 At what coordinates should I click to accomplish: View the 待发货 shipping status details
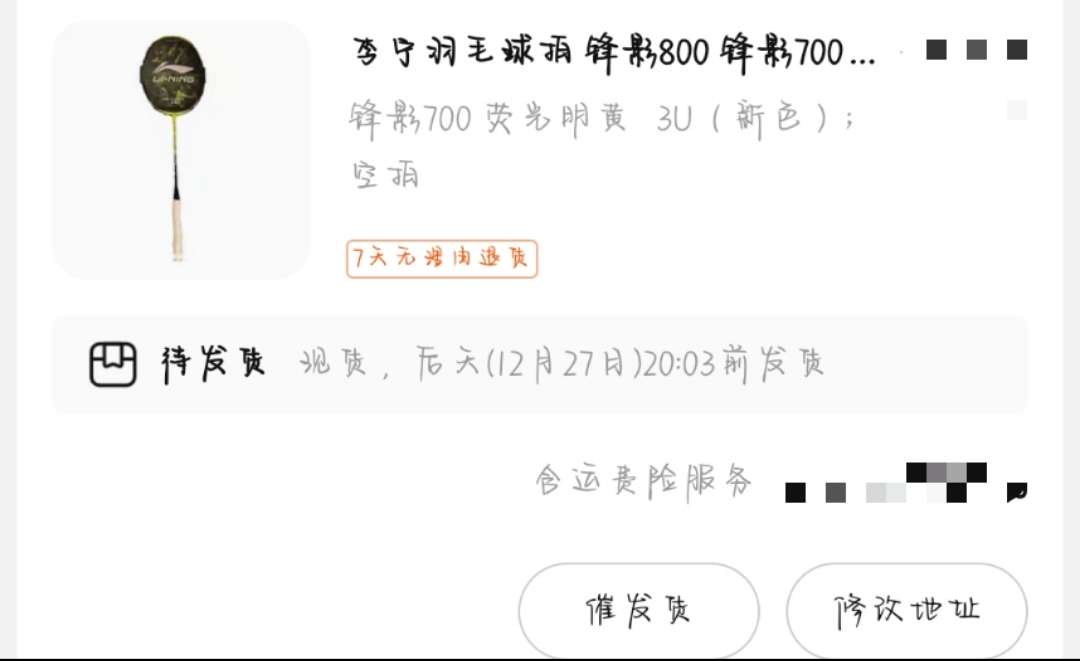click(x=540, y=364)
